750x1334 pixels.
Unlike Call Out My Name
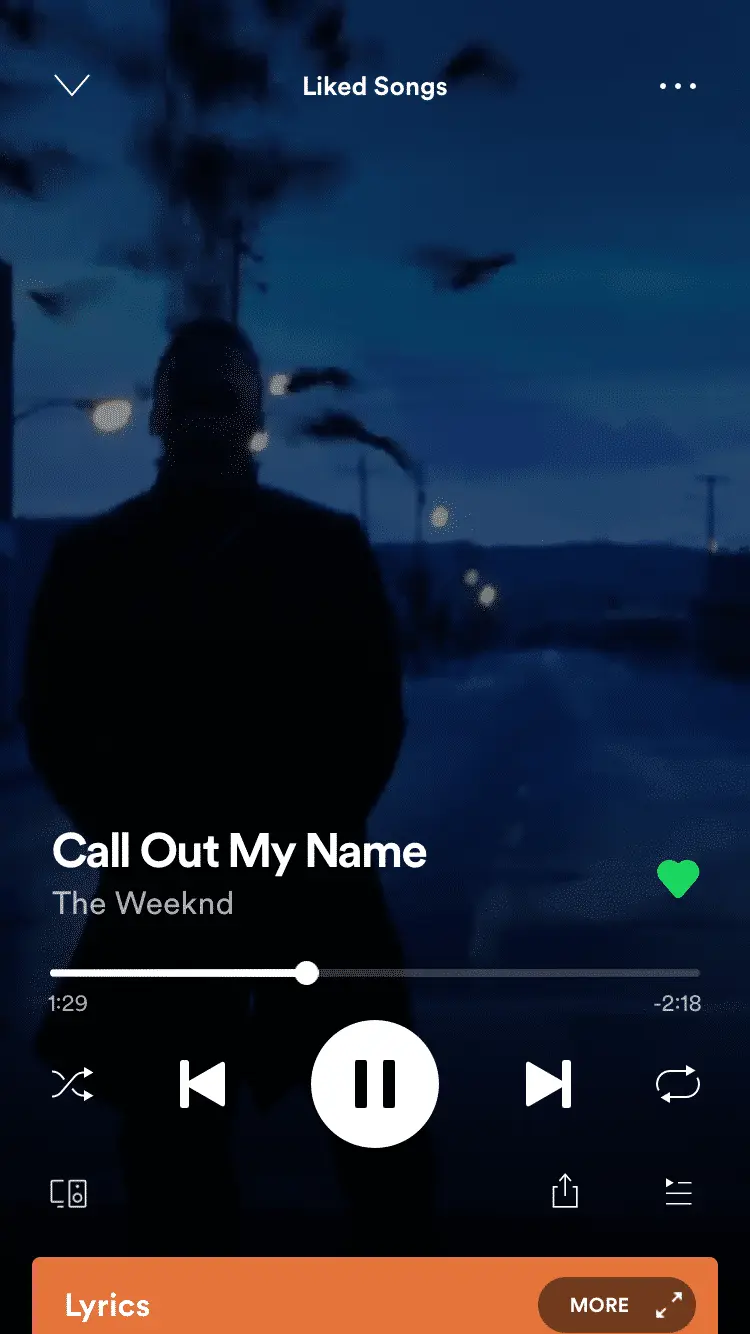[678, 879]
